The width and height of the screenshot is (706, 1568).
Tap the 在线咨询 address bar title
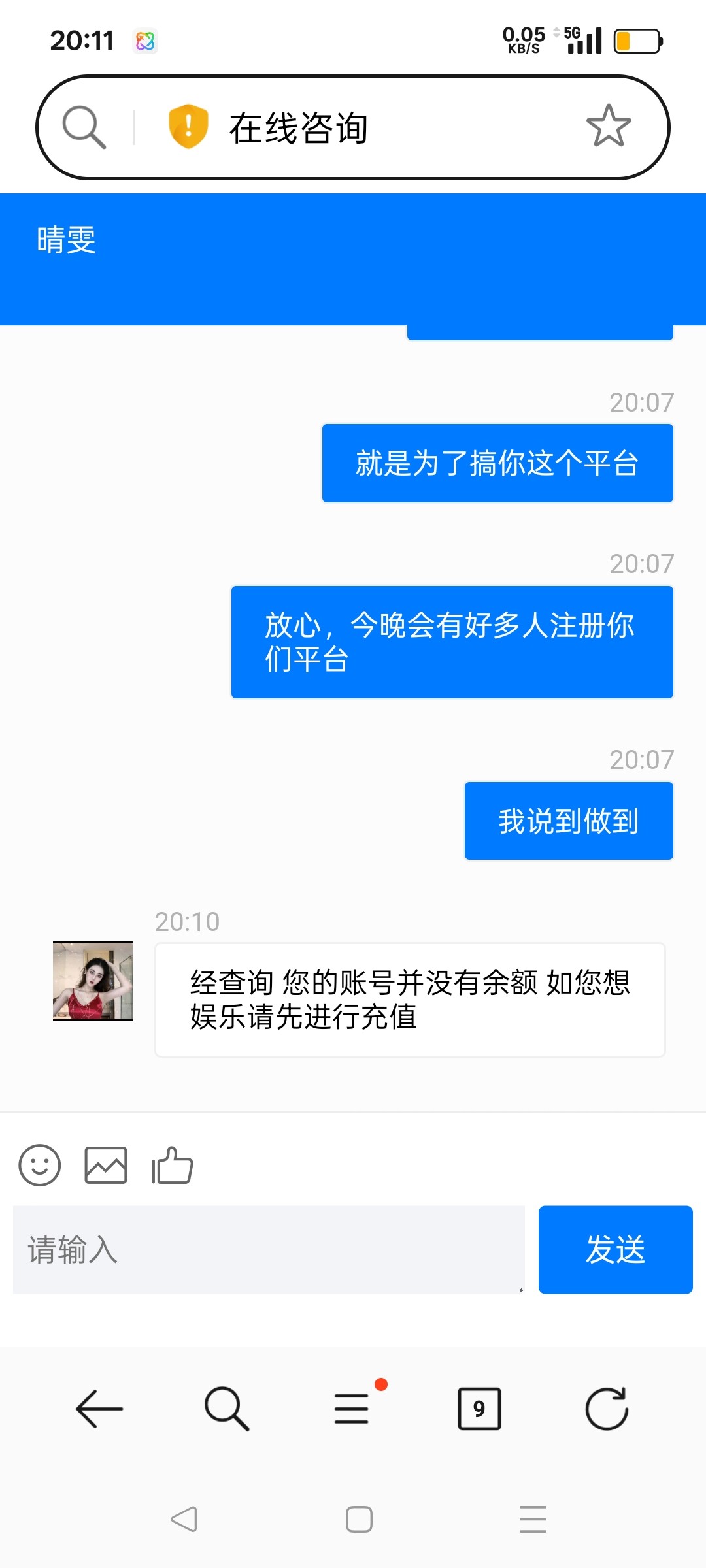299,127
